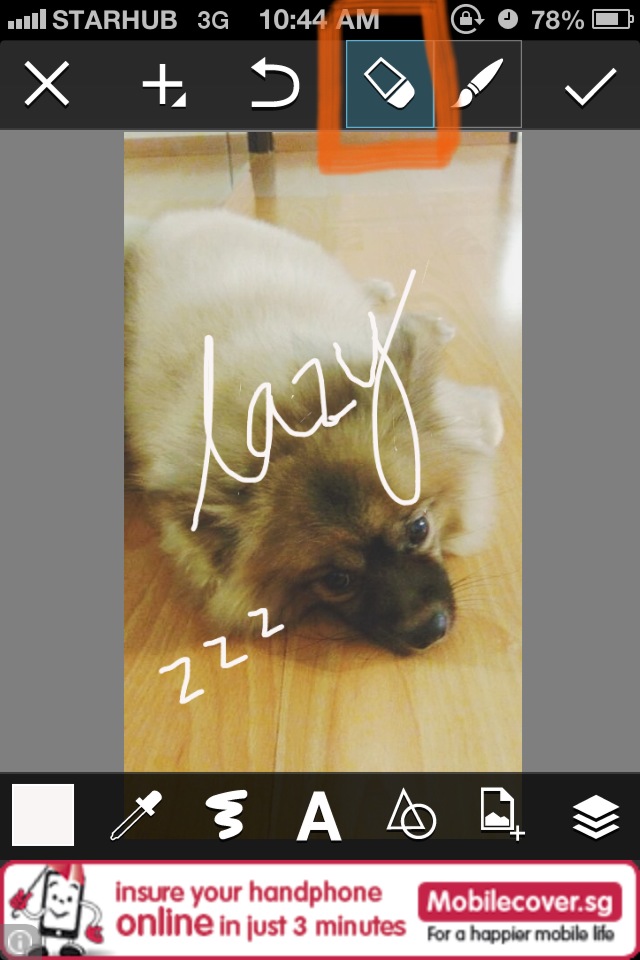This screenshot has width=640, height=960.
Task: Select the eraser tool
Action: [389, 84]
